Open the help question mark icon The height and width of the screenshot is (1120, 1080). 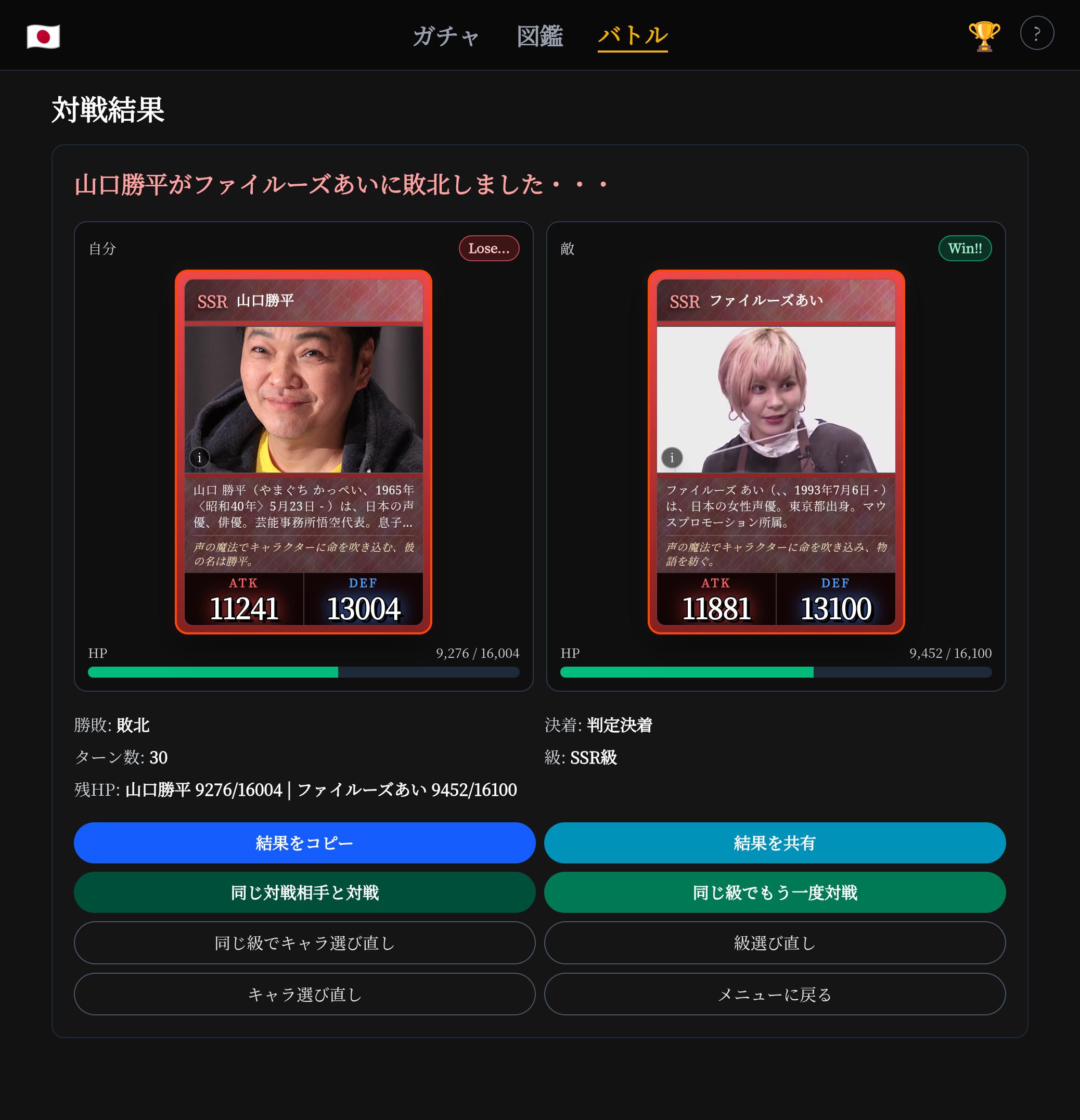point(1036,34)
